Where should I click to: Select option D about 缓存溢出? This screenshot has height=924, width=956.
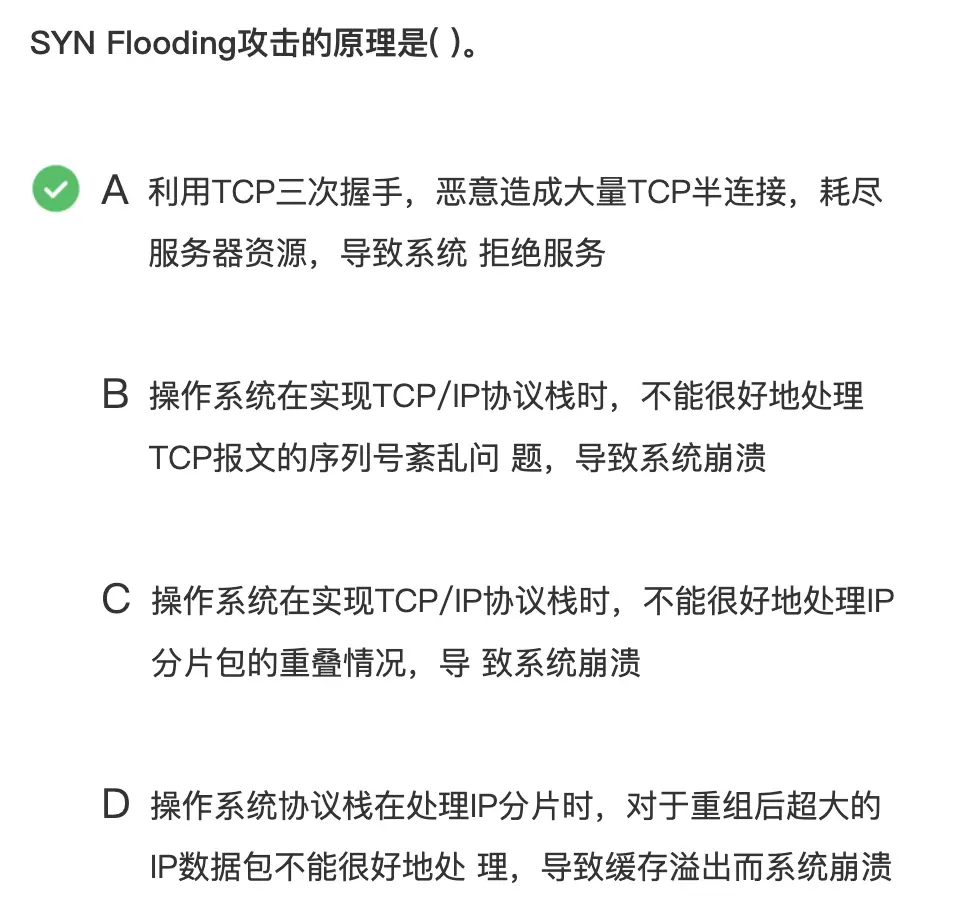click(x=115, y=807)
